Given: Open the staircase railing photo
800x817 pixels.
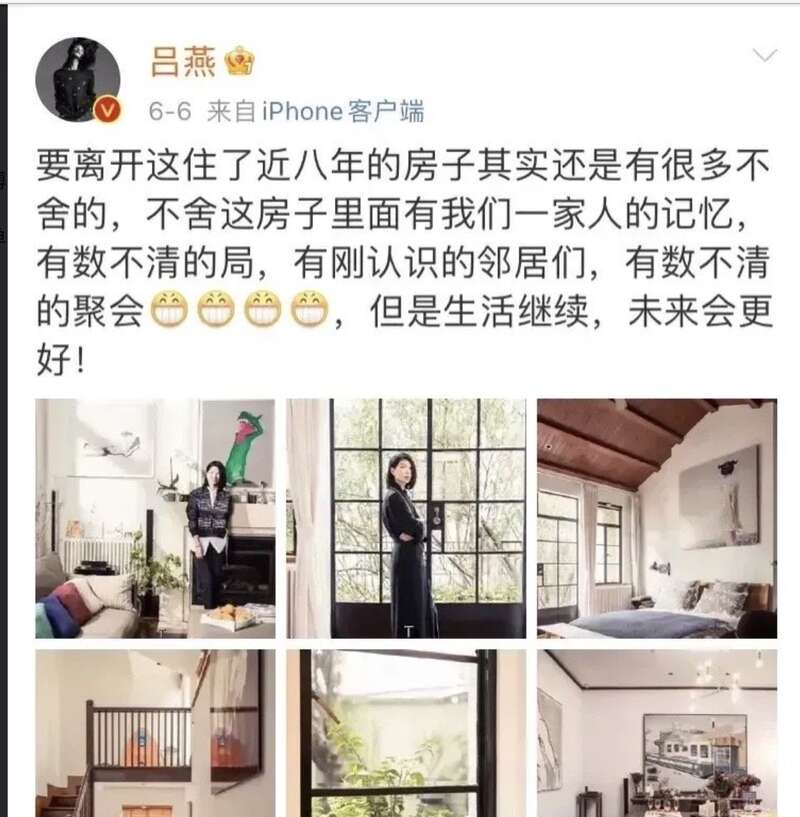Looking at the screenshot, I should coord(155,733).
